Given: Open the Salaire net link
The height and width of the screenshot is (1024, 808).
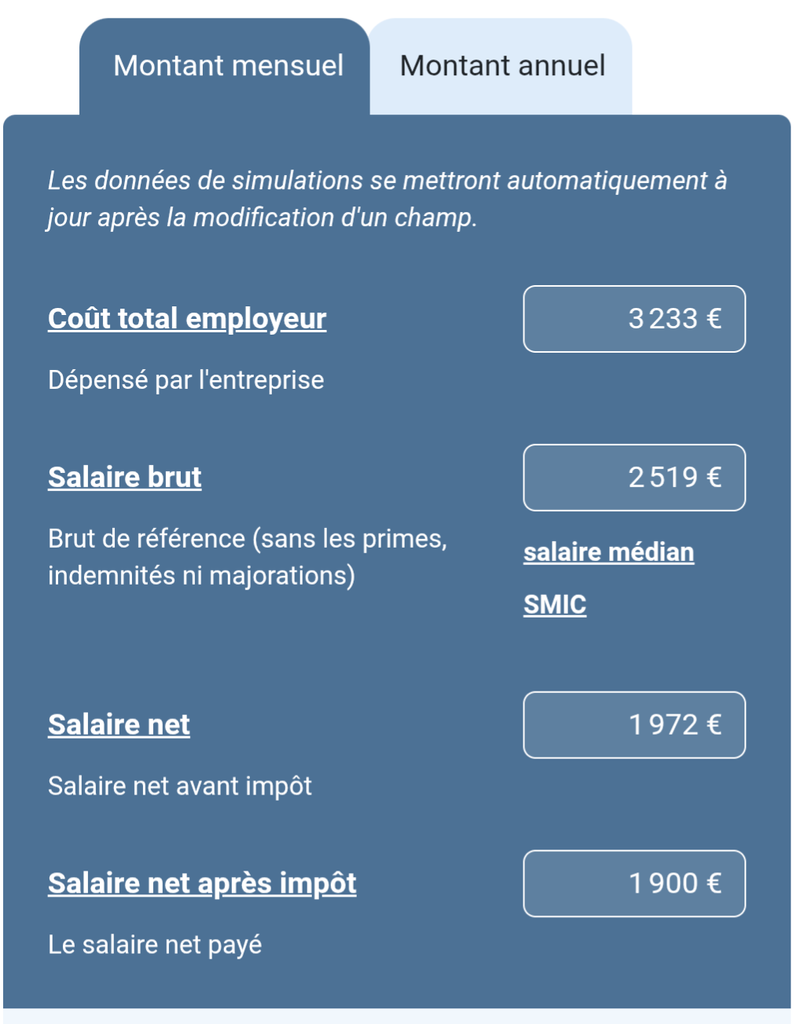Looking at the screenshot, I should [x=119, y=724].
